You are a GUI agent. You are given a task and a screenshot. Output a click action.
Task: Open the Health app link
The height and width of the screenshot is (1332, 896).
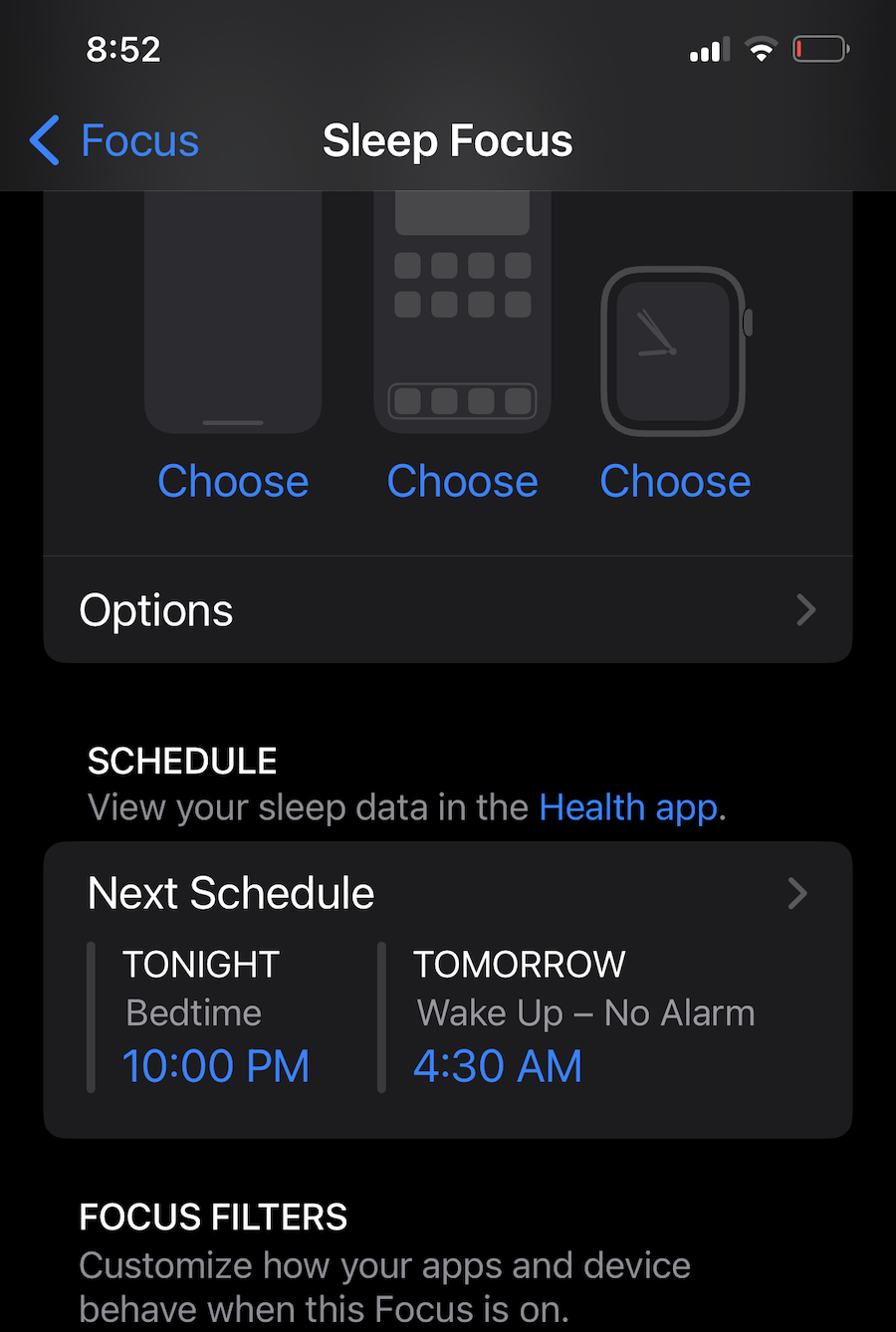(627, 806)
